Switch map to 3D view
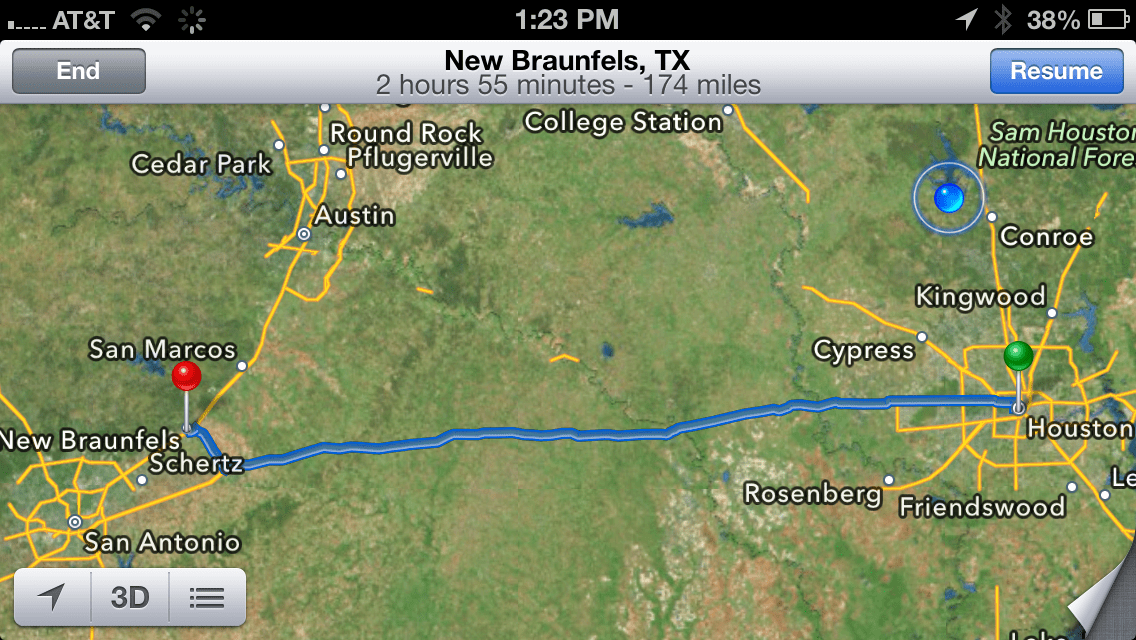Viewport: 1136px width, 640px height. [x=130, y=597]
